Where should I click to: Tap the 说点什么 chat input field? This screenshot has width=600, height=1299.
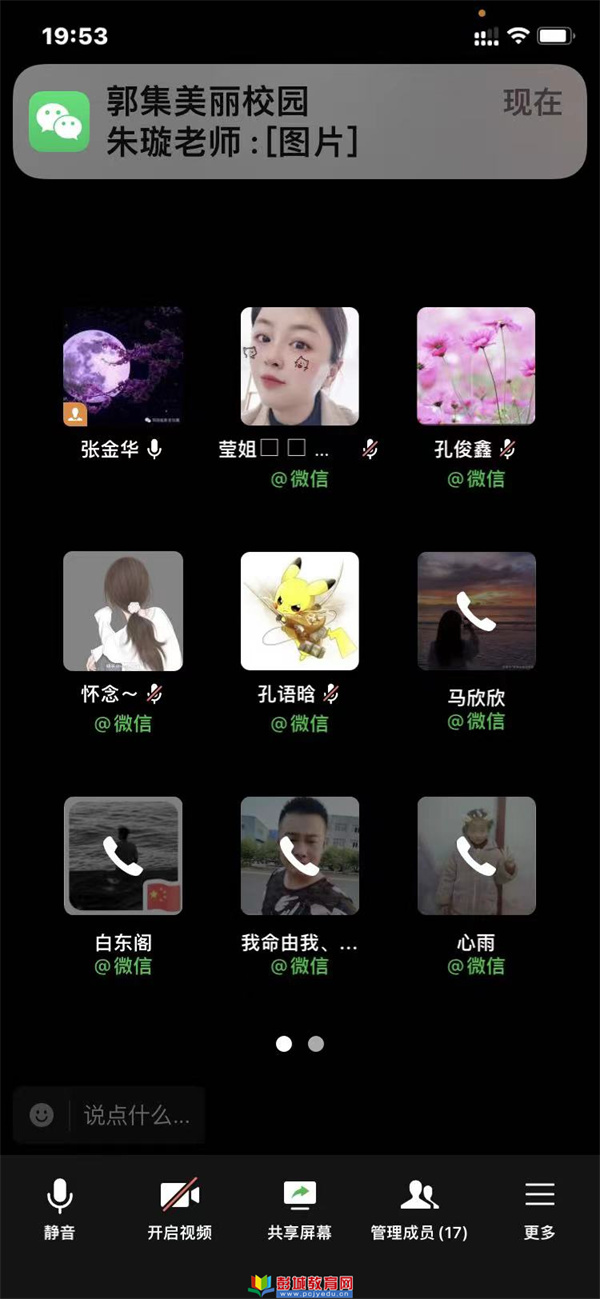[137, 1114]
